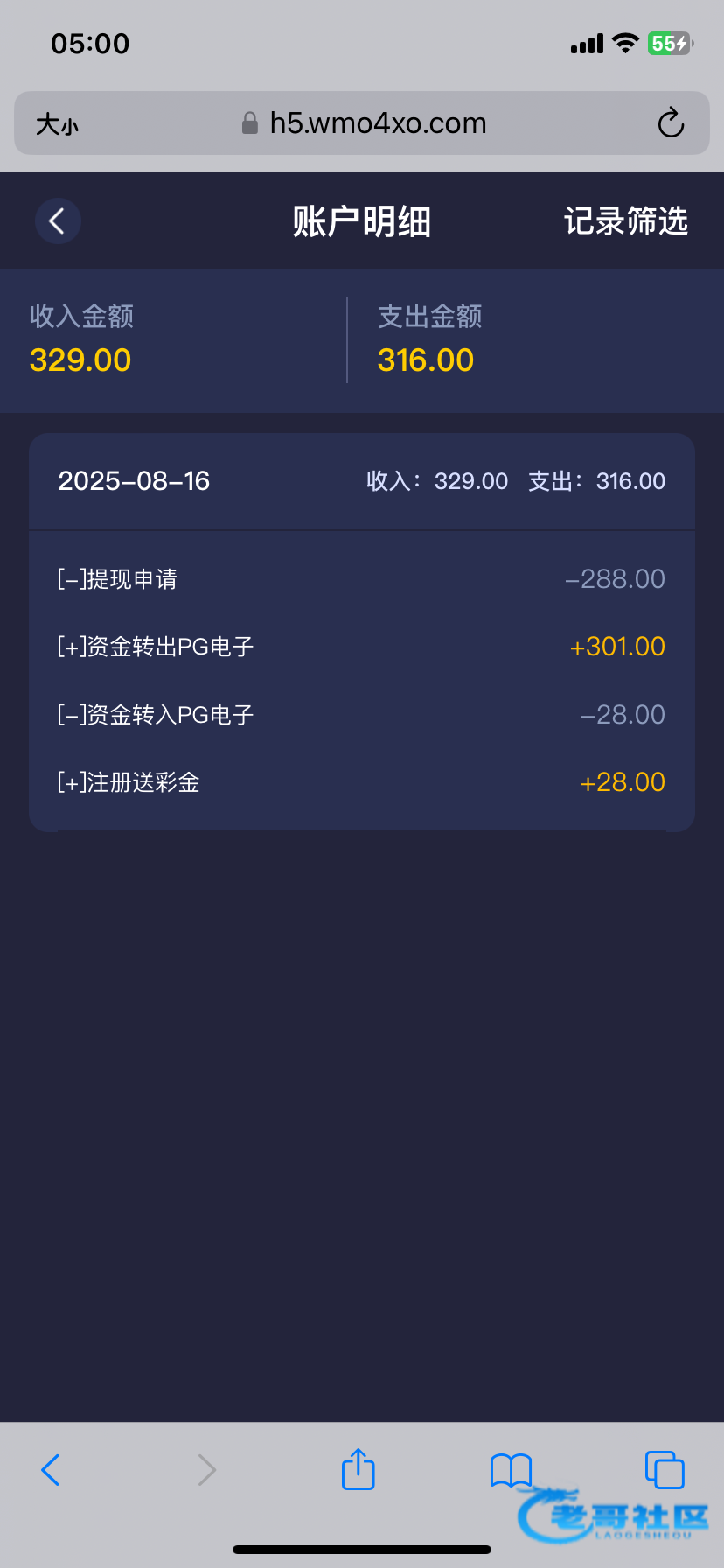Share this page via the share icon

[358, 1469]
